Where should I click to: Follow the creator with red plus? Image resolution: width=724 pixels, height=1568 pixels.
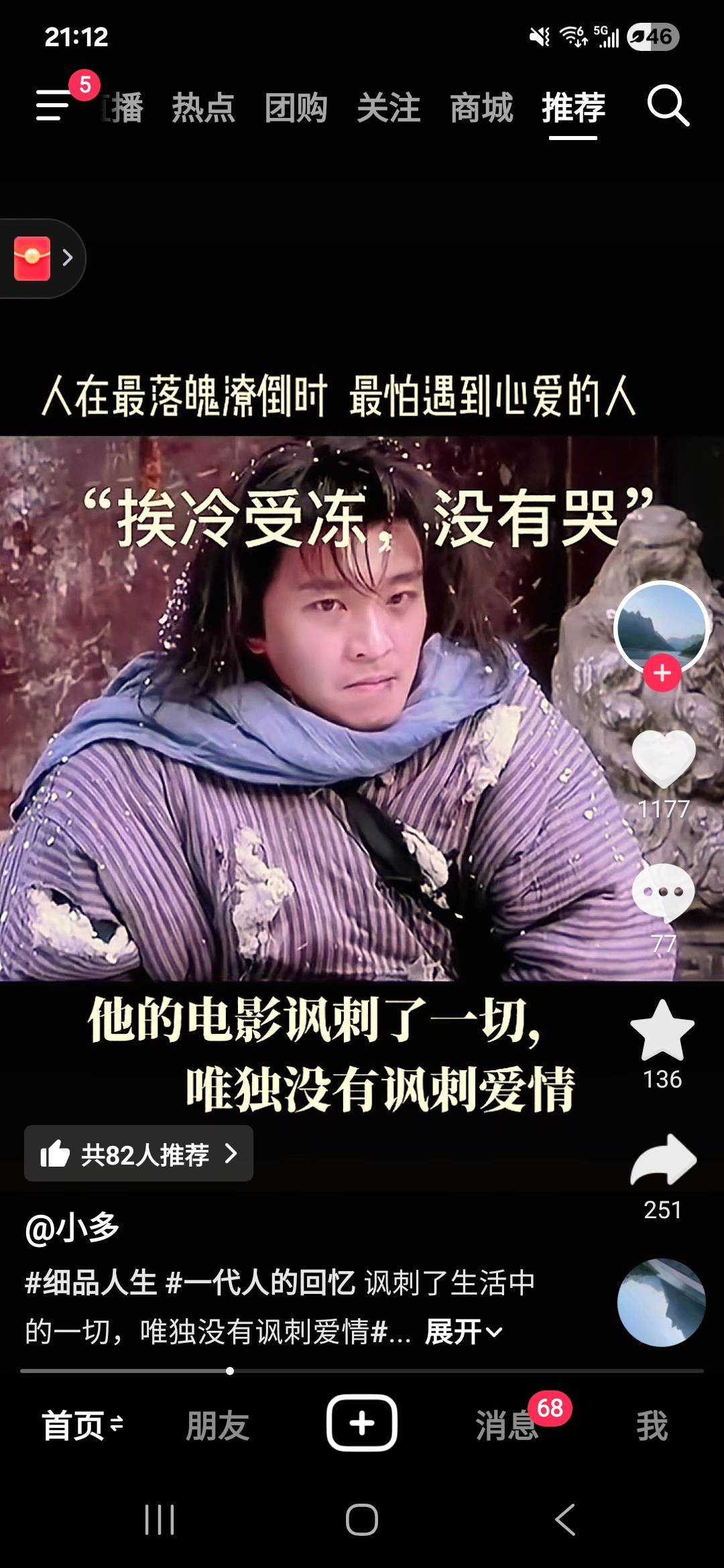[662, 673]
